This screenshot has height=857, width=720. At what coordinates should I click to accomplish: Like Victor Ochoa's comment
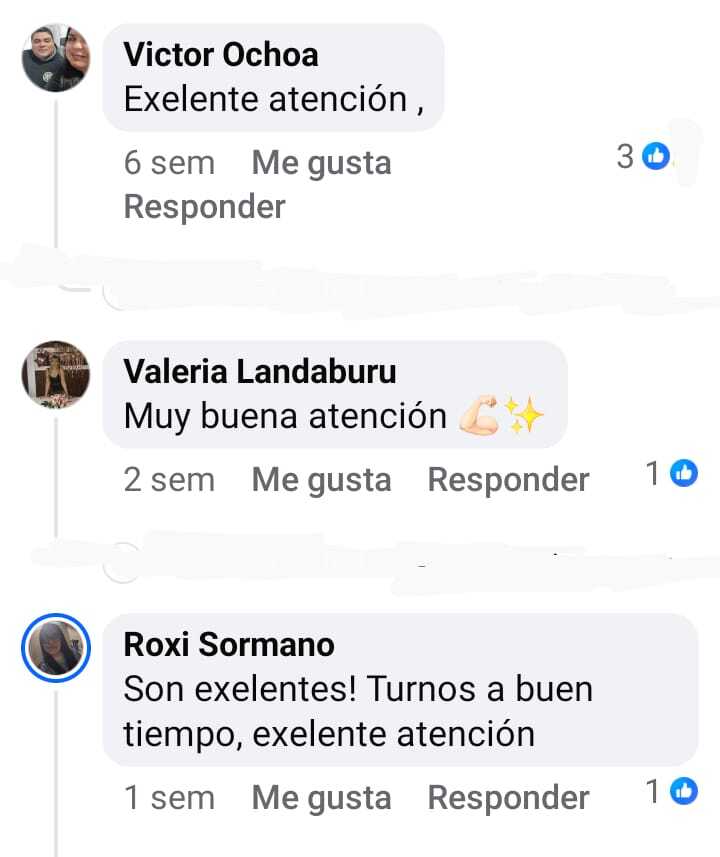(321, 163)
